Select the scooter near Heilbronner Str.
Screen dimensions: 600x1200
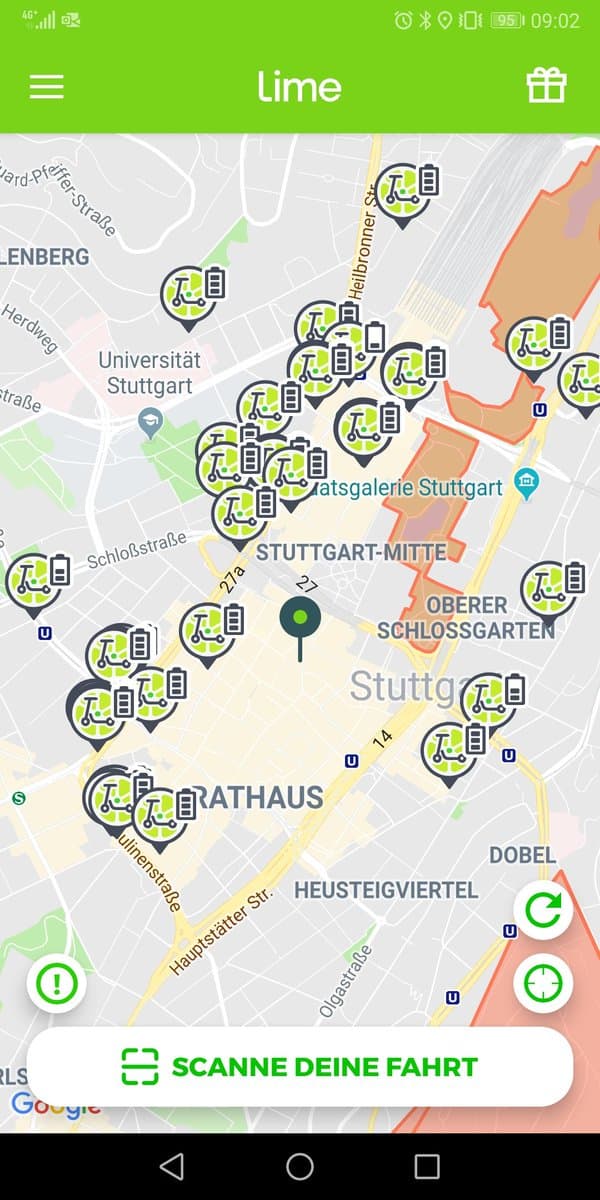point(402,191)
